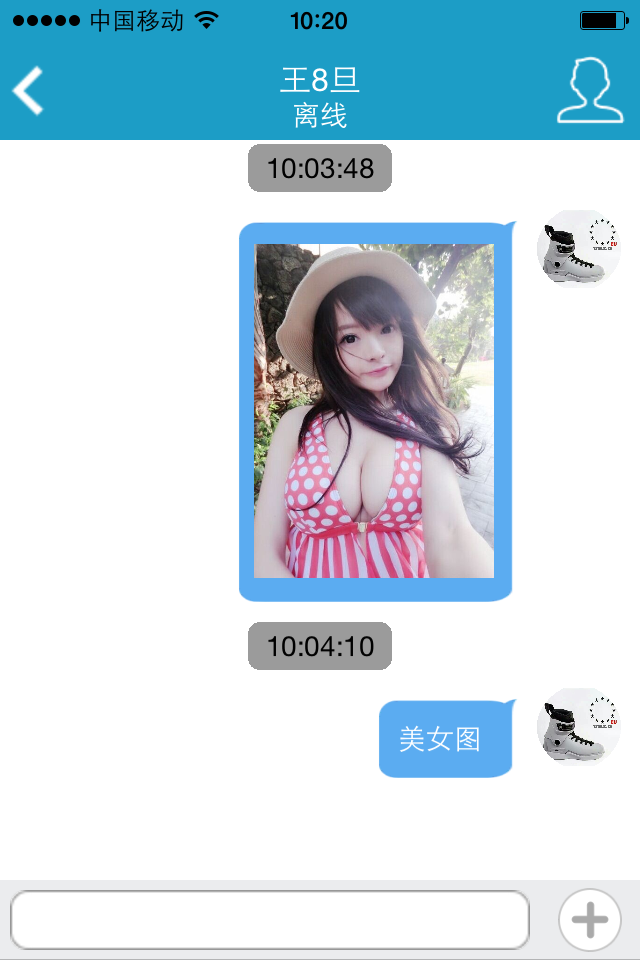Tap the message input field
Screen dimensions: 640x960
pyautogui.click(x=270, y=919)
